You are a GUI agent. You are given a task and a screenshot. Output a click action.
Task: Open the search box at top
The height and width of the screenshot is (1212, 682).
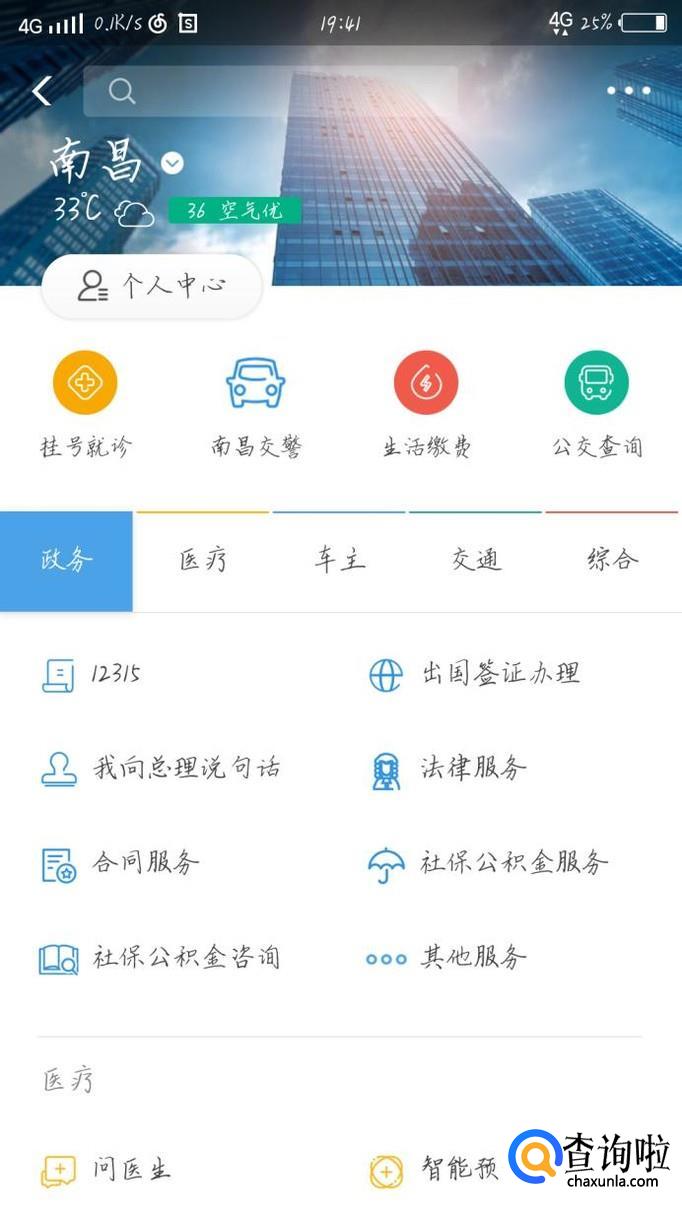coord(270,92)
